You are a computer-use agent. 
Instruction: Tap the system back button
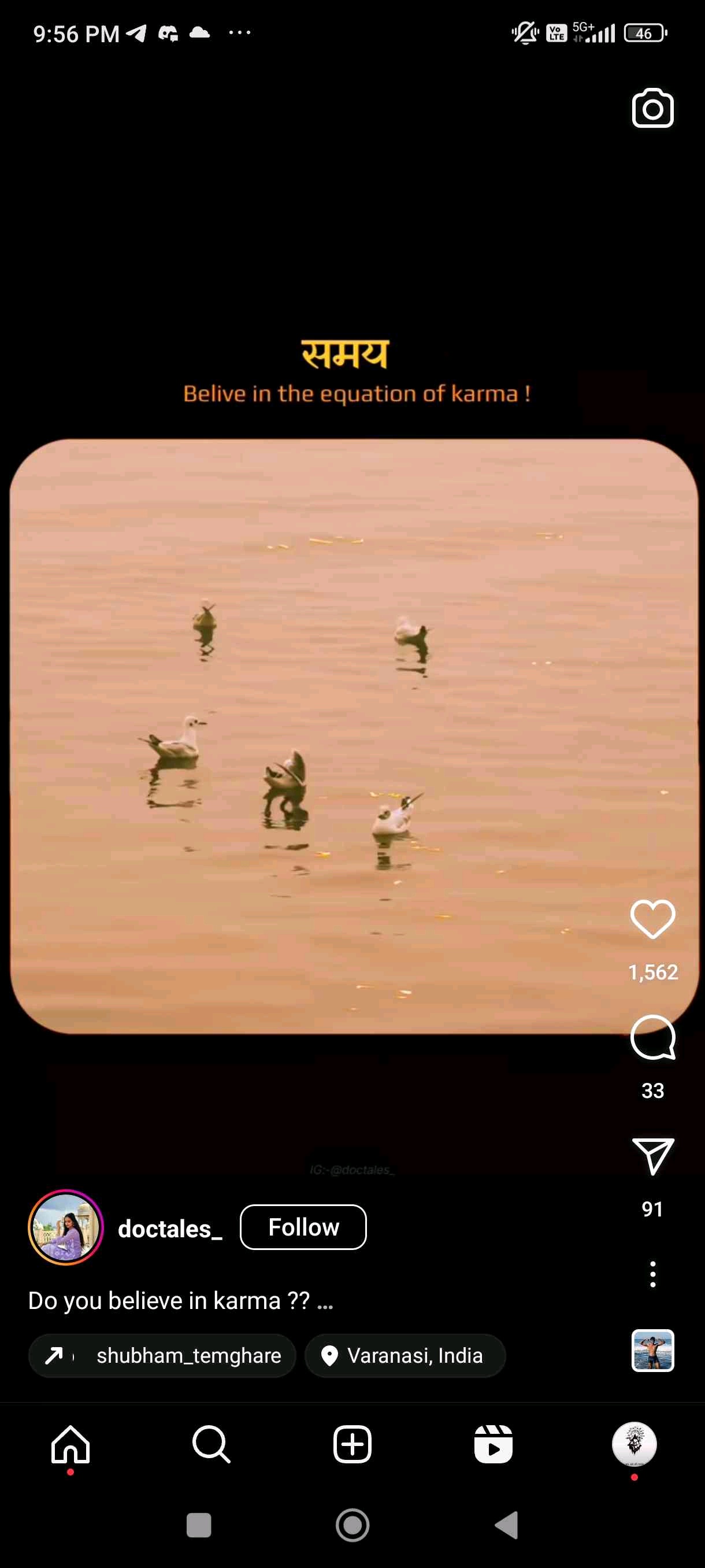506,1525
